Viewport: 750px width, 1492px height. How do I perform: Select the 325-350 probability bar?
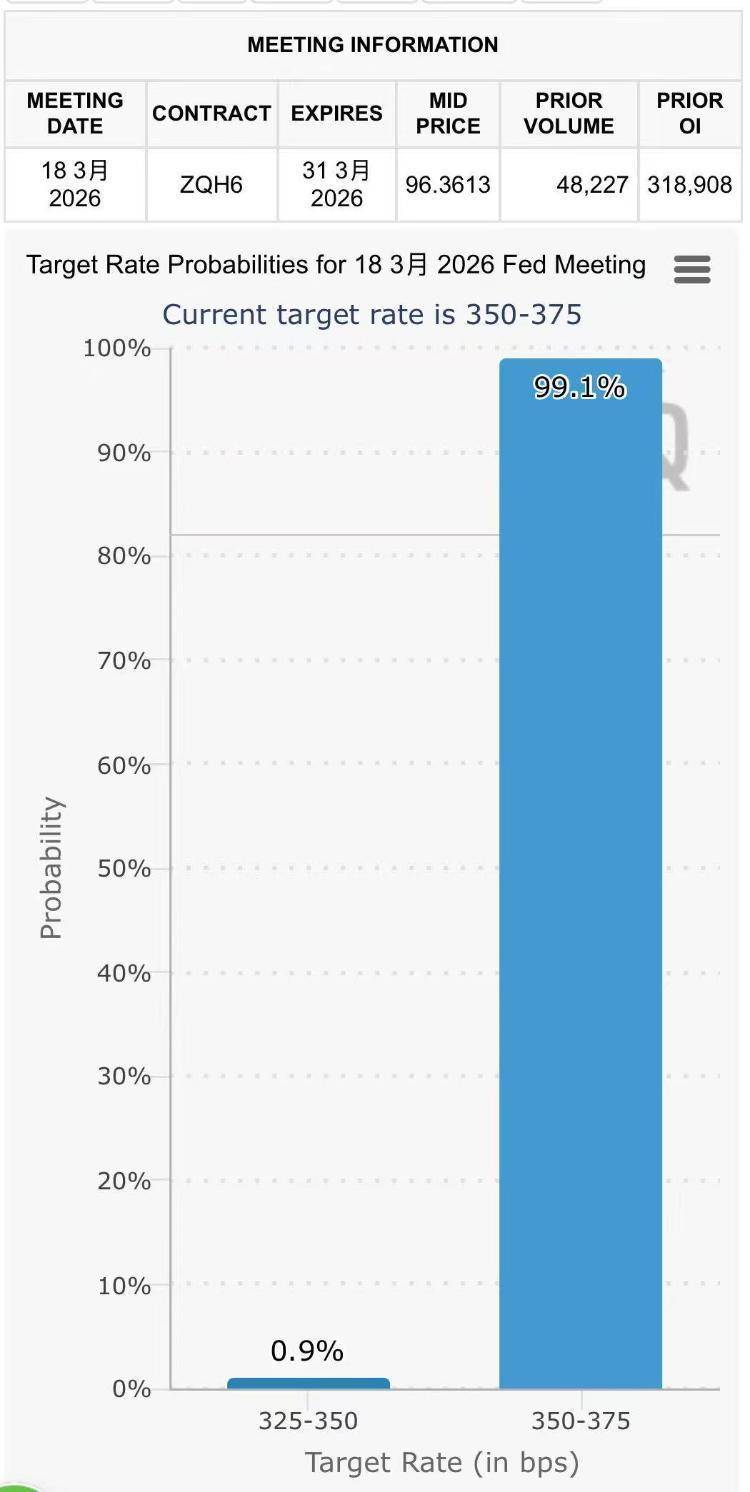pyautogui.click(x=308, y=1383)
